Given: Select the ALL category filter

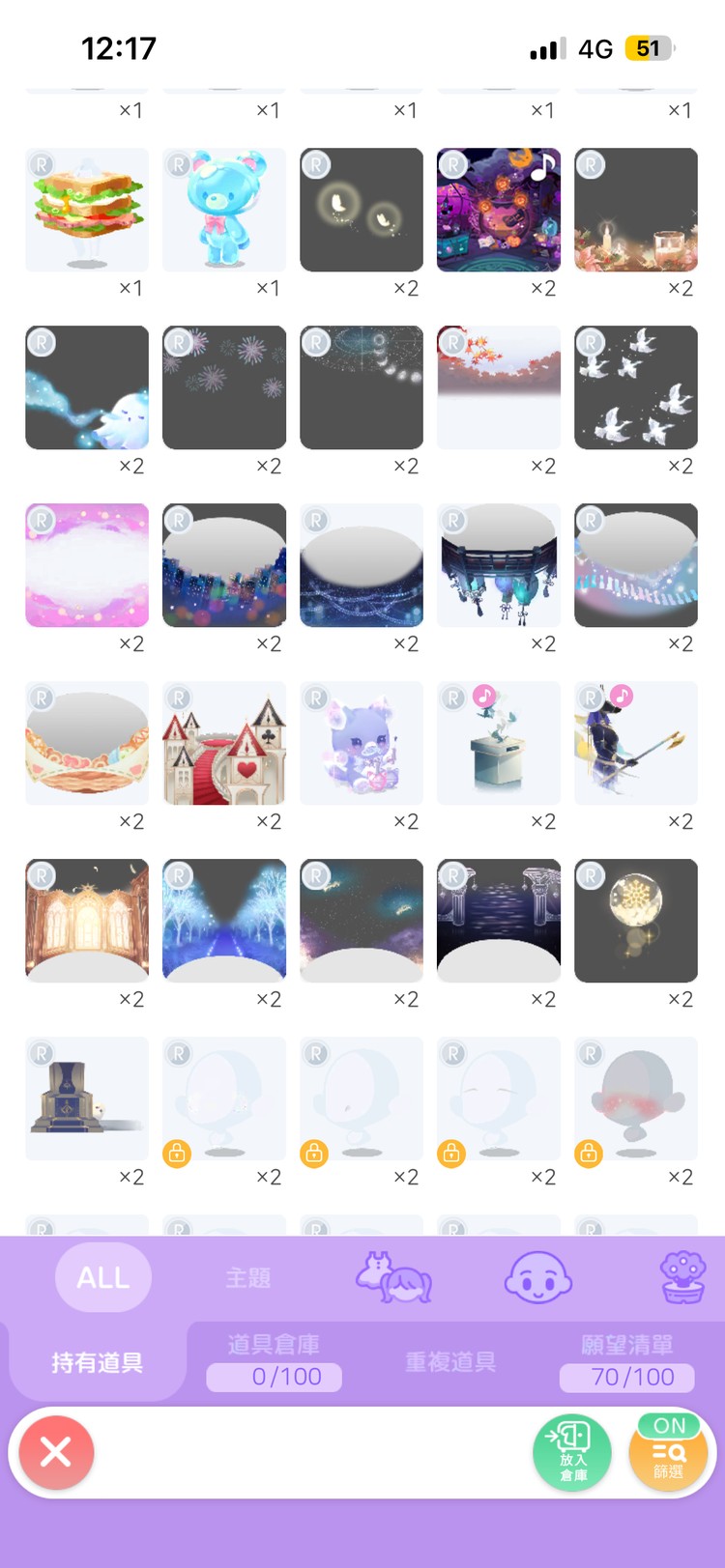Looking at the screenshot, I should [102, 1277].
